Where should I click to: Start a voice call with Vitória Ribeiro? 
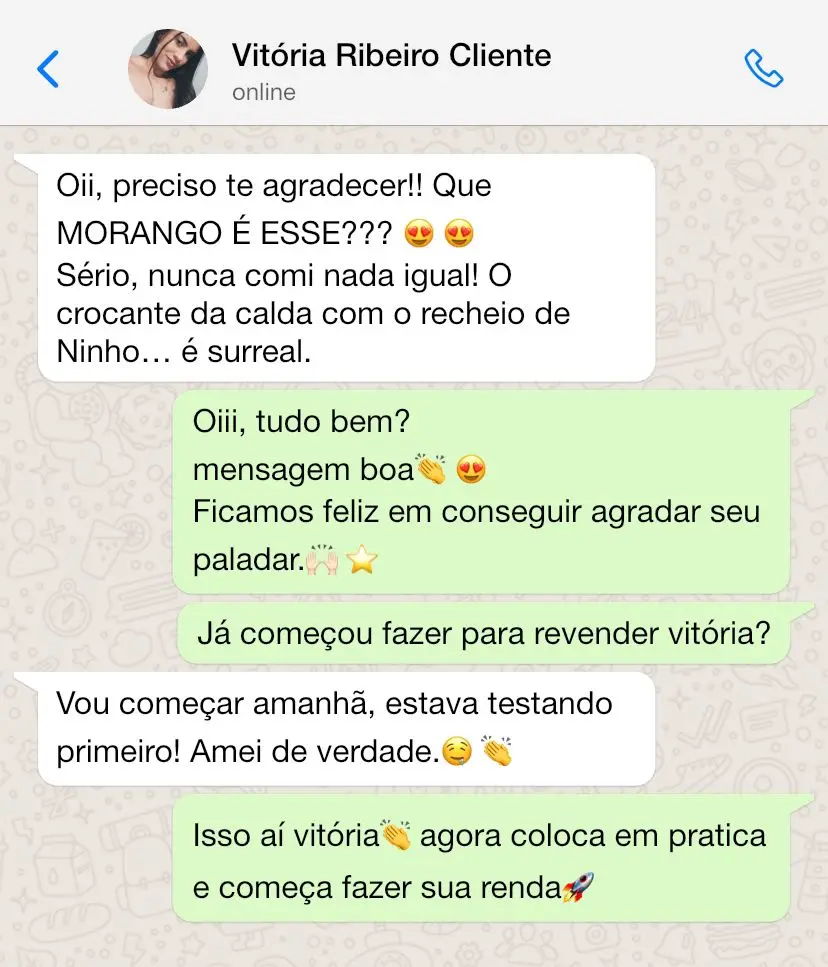(x=764, y=68)
